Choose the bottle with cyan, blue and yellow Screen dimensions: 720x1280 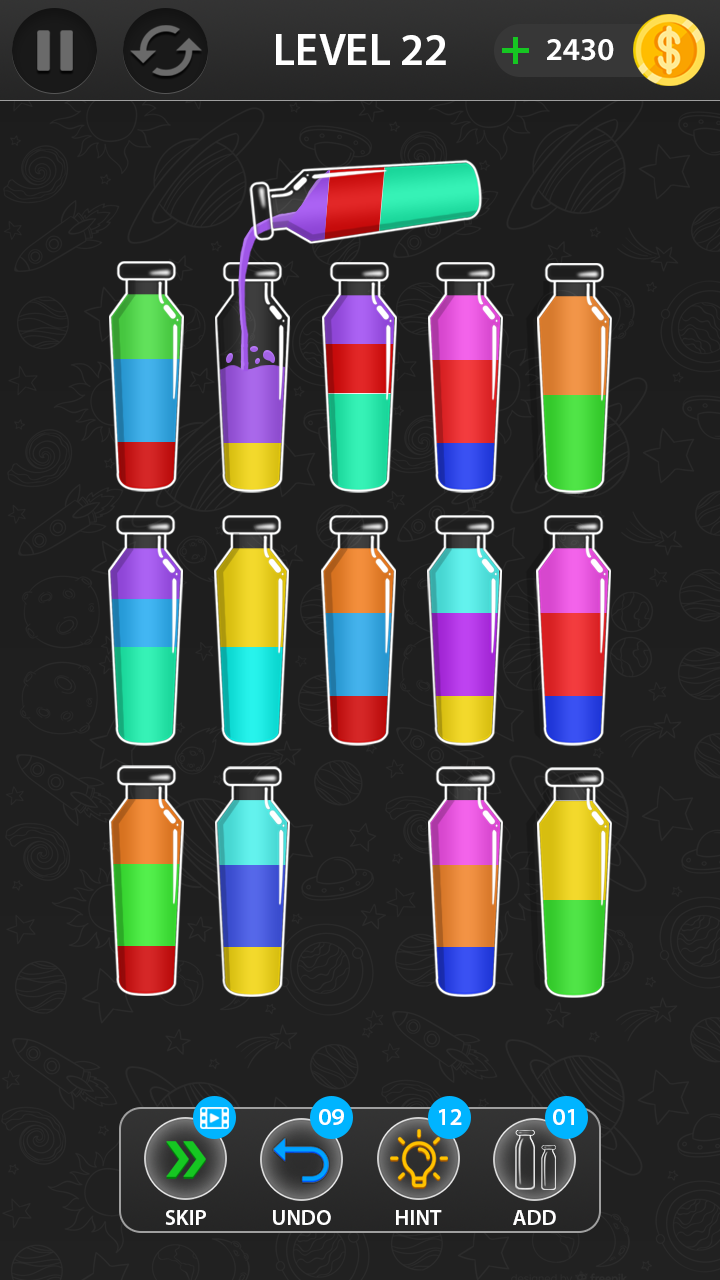coord(252,890)
